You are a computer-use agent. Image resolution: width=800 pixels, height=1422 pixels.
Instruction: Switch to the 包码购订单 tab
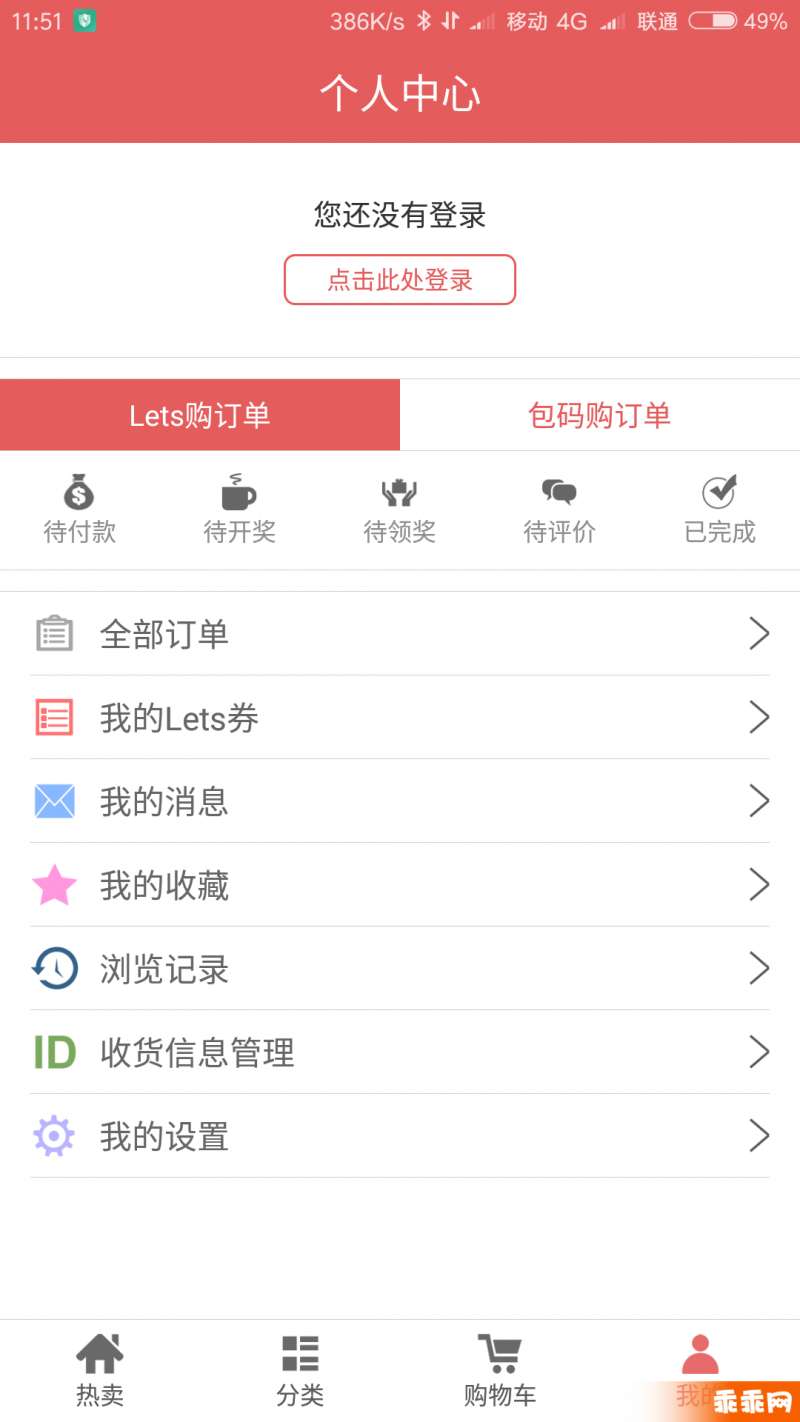[x=600, y=415]
